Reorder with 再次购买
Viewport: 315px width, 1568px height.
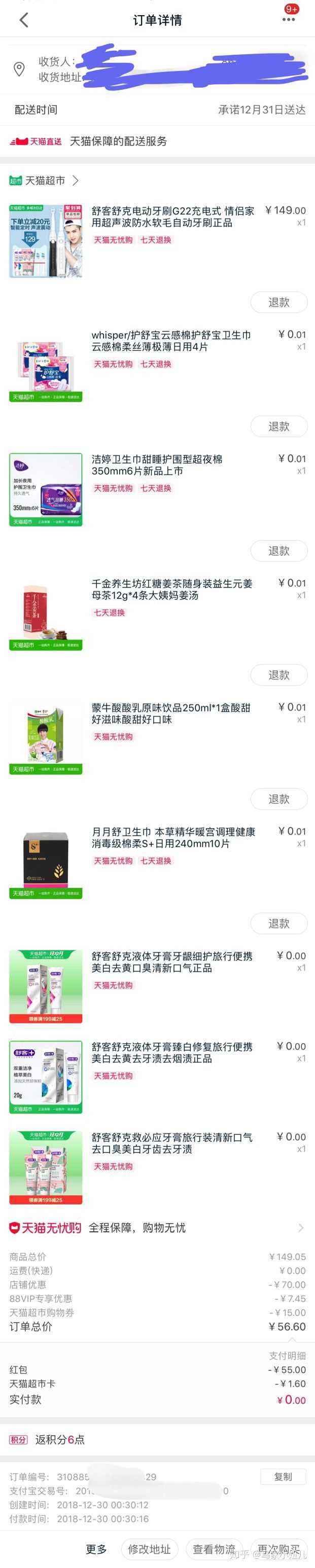[278, 1549]
